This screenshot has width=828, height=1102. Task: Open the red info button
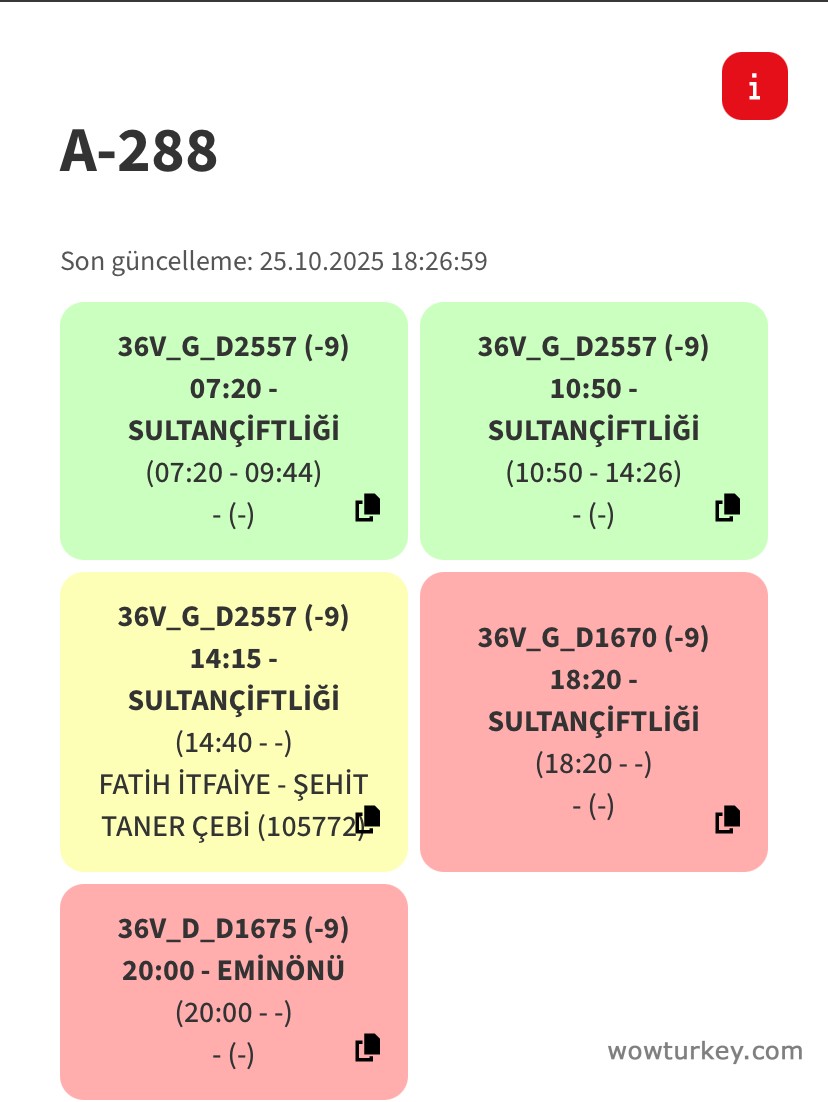click(x=754, y=86)
